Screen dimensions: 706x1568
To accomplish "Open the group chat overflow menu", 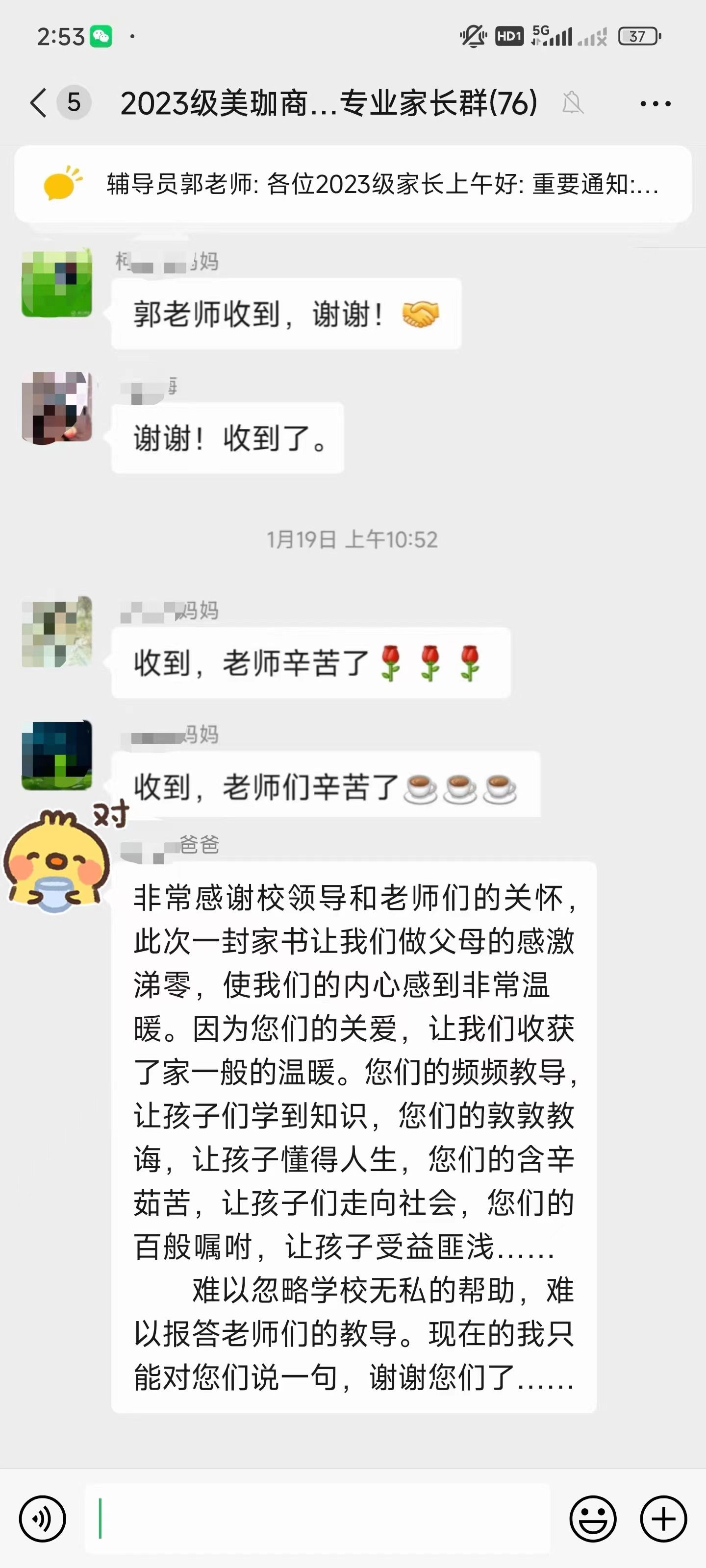I will click(655, 103).
